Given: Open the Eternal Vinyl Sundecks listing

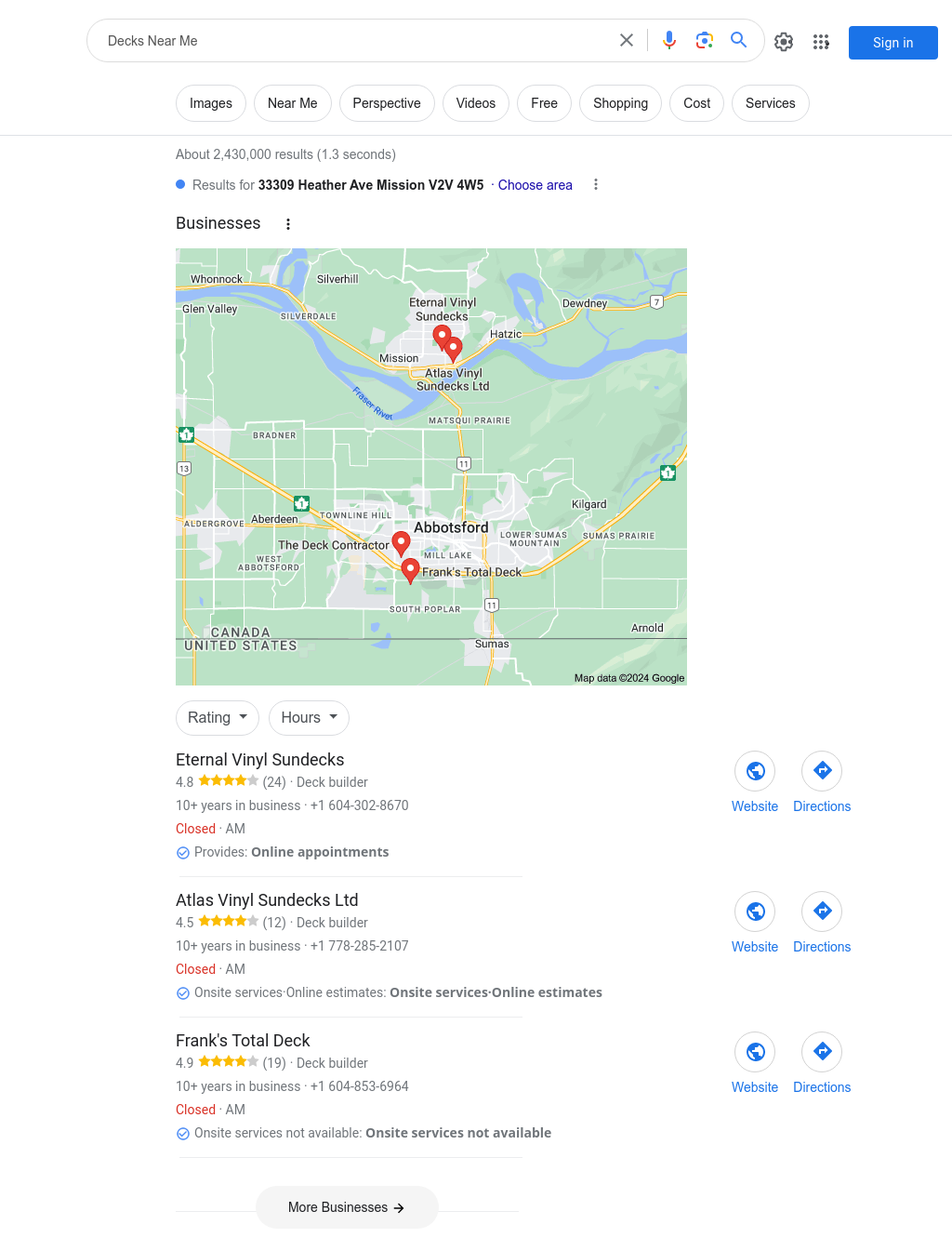Looking at the screenshot, I should tap(260, 760).
